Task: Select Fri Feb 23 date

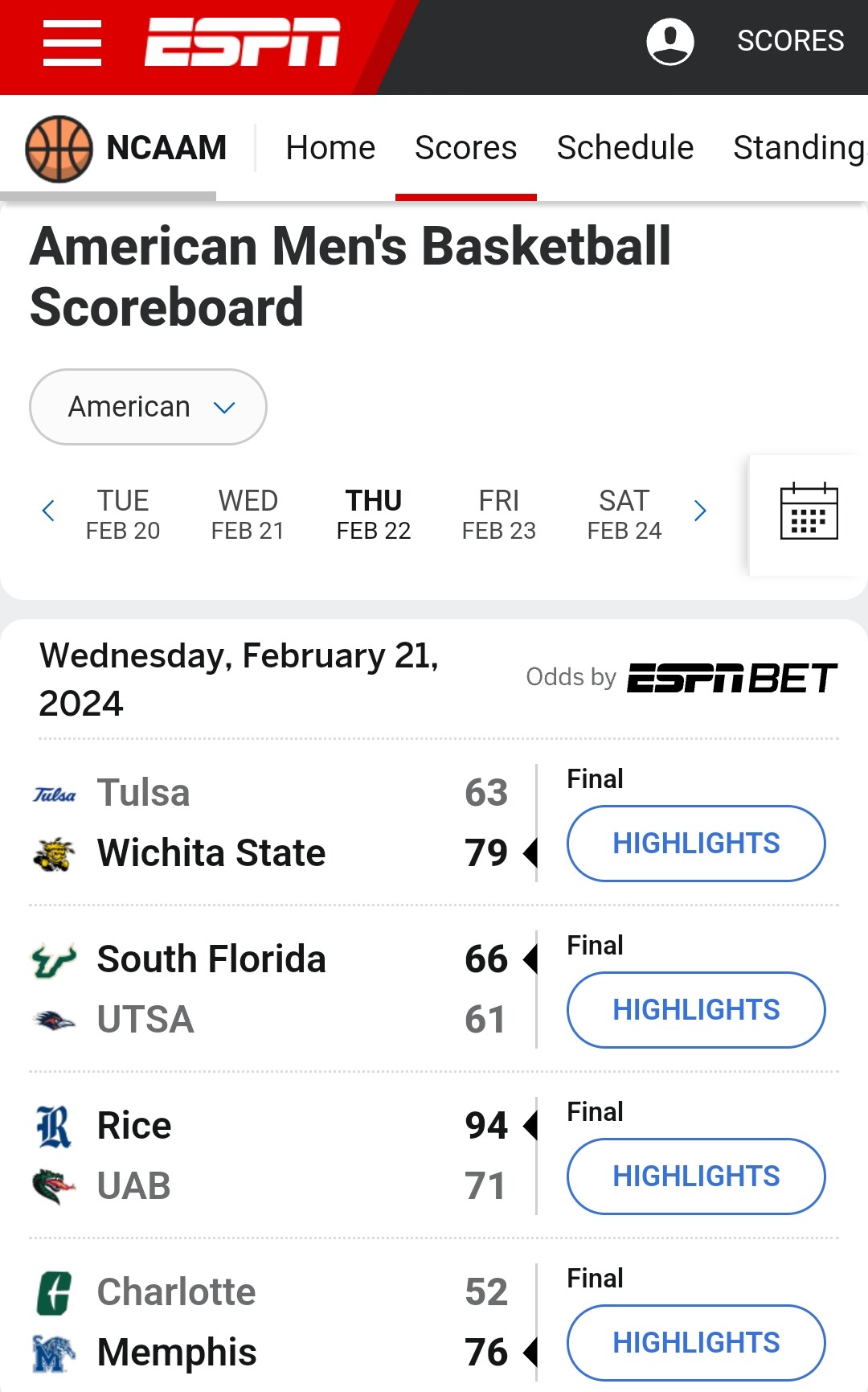Action: [499, 515]
